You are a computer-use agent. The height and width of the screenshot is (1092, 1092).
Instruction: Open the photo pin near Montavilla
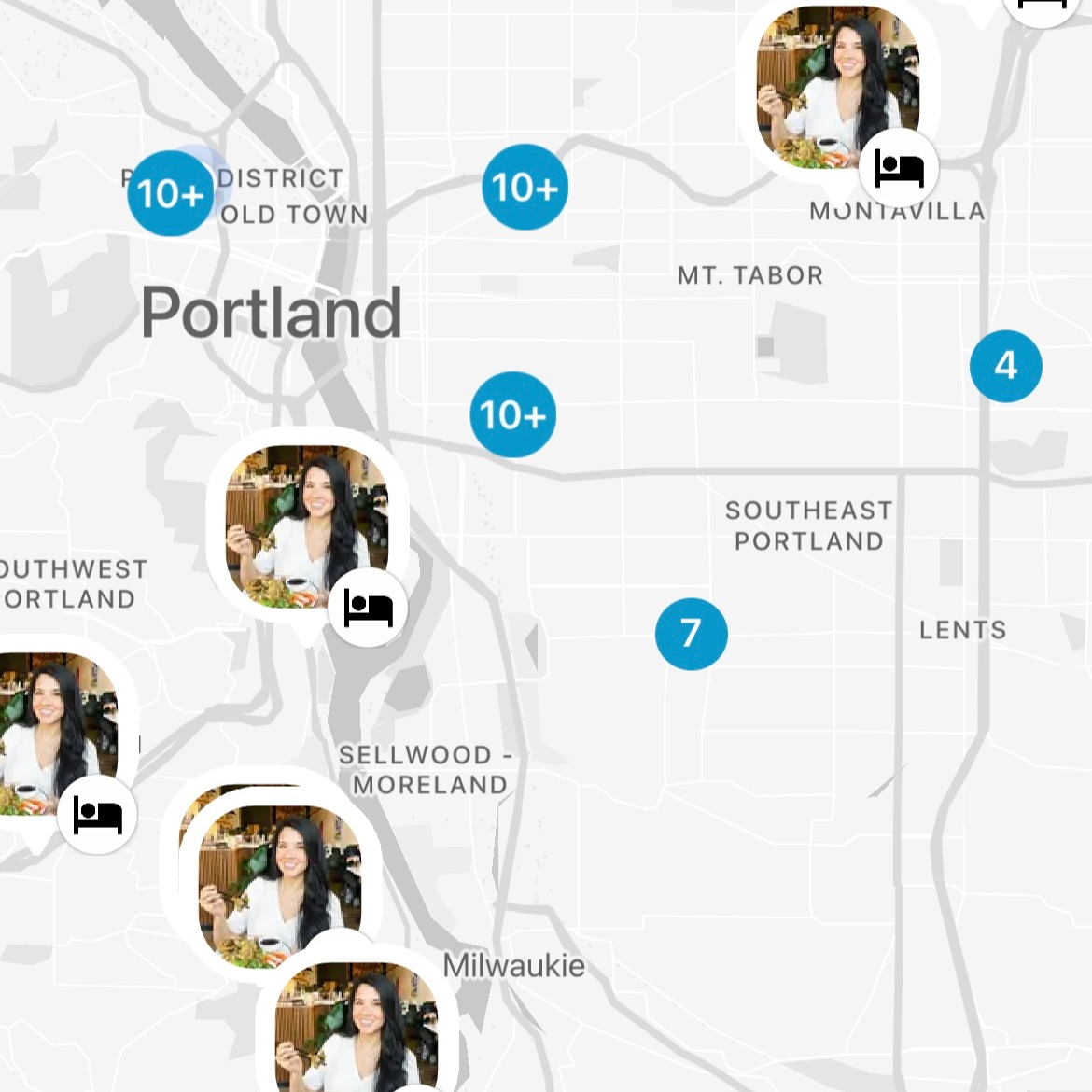click(837, 86)
